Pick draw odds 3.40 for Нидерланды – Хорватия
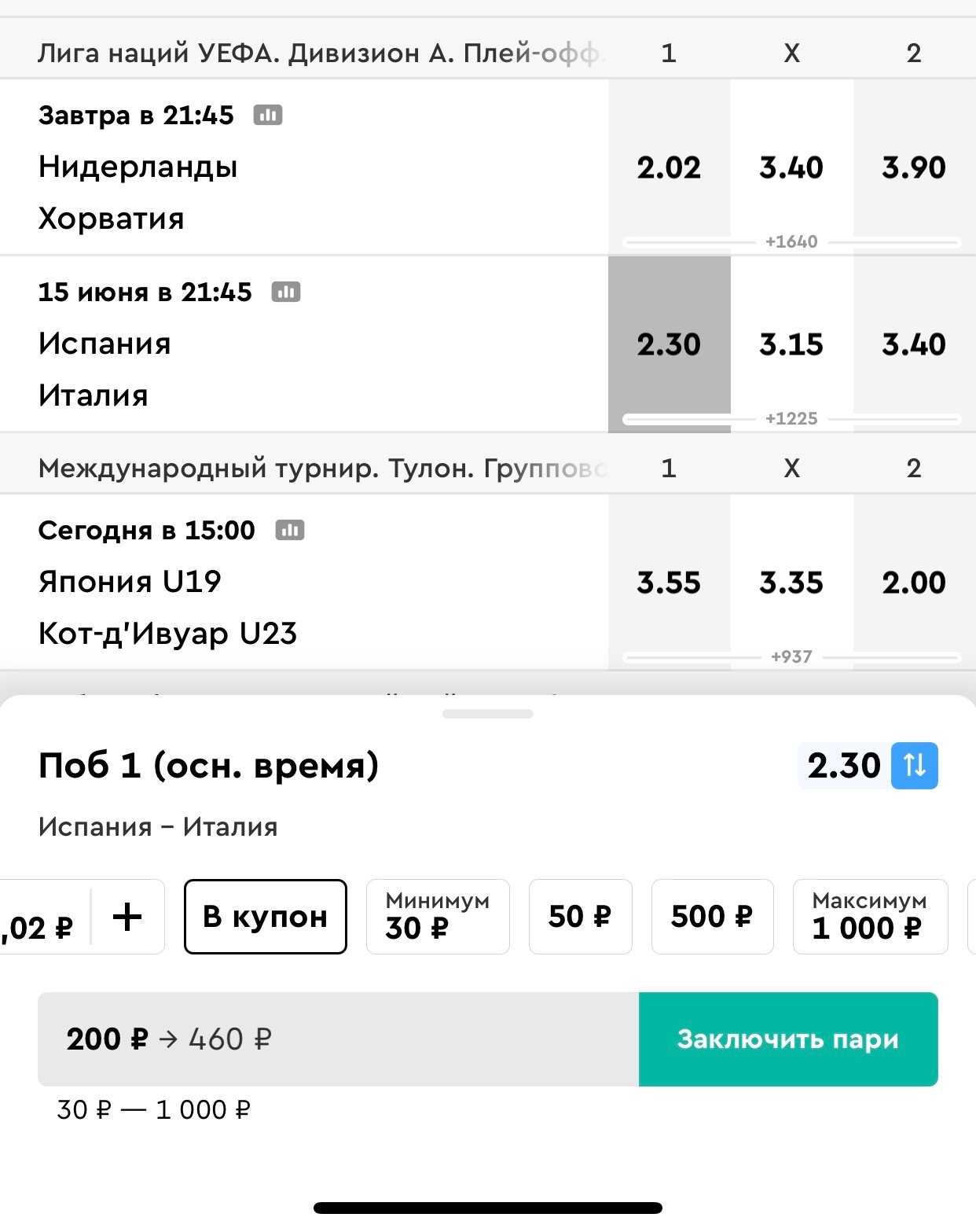 791,167
